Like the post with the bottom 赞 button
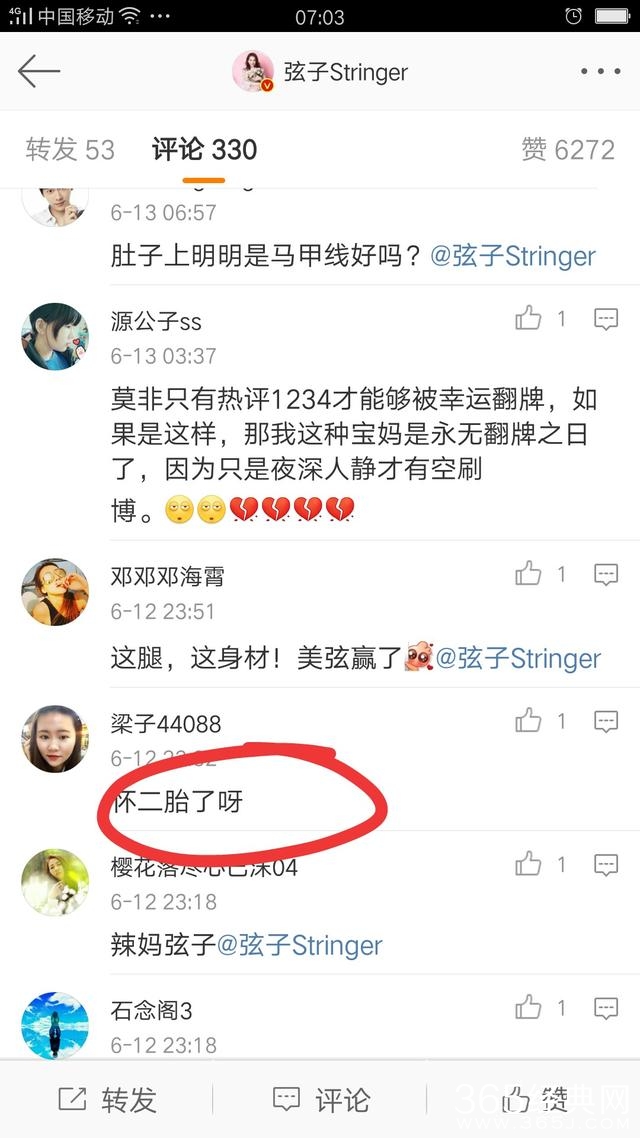This screenshot has height=1138, width=640. tap(535, 1100)
